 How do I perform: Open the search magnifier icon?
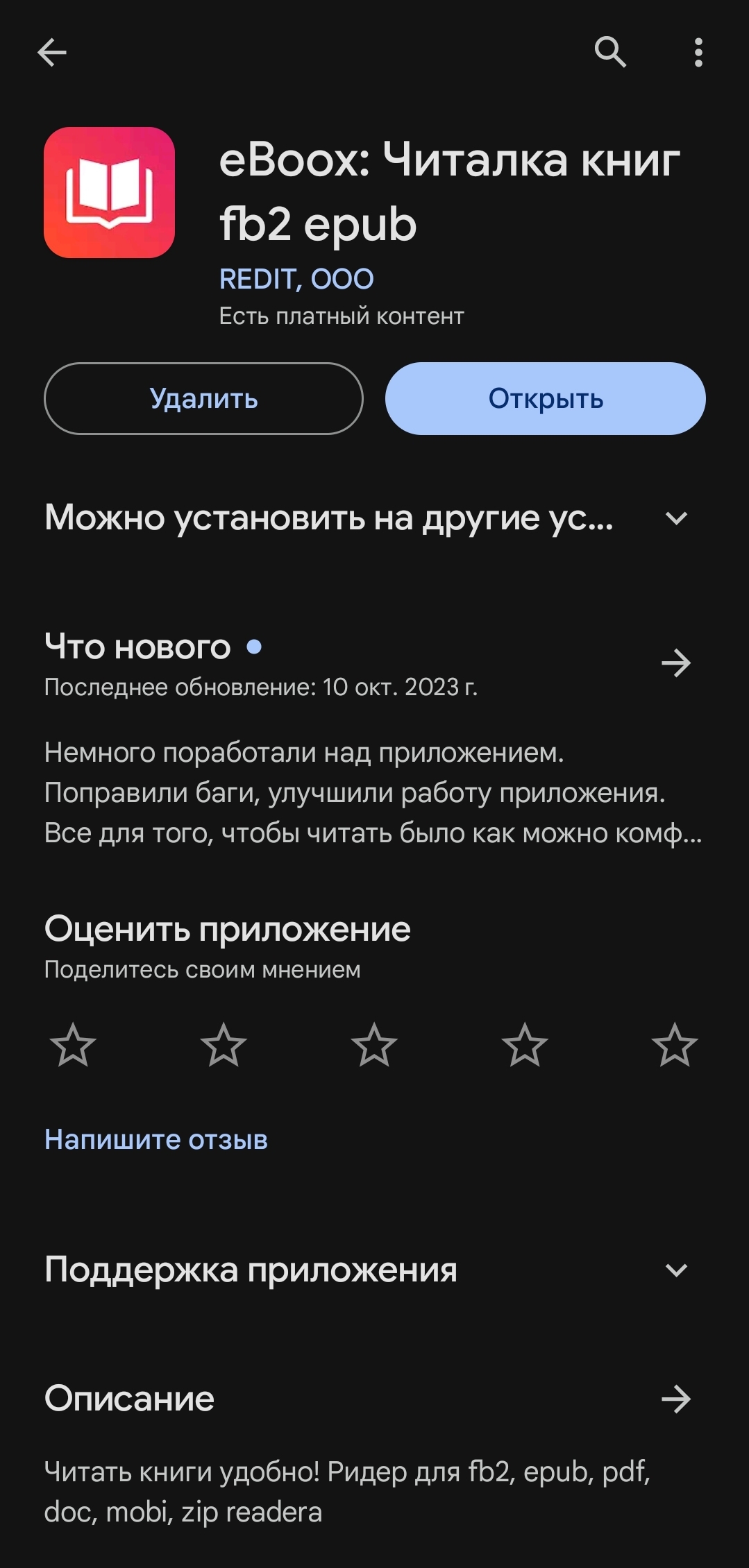pos(610,52)
